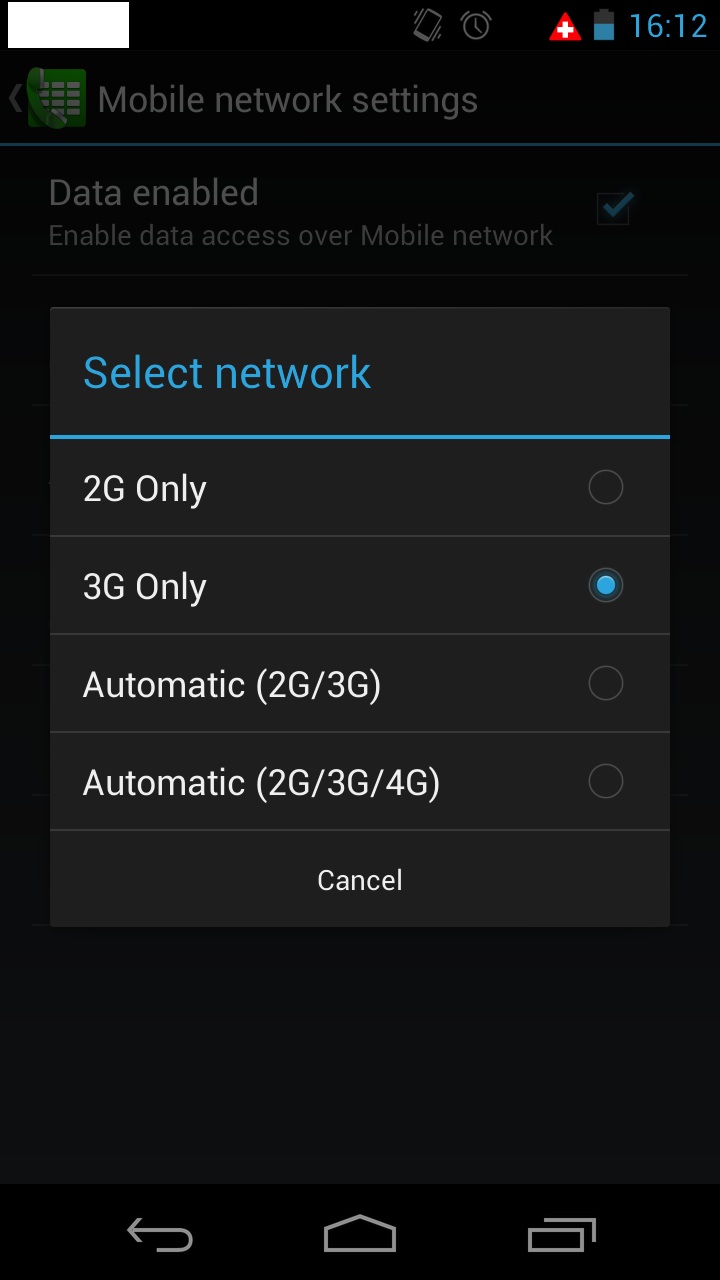720x1280 pixels.
Task: Tap the Select network dialog title
Action: (227, 372)
